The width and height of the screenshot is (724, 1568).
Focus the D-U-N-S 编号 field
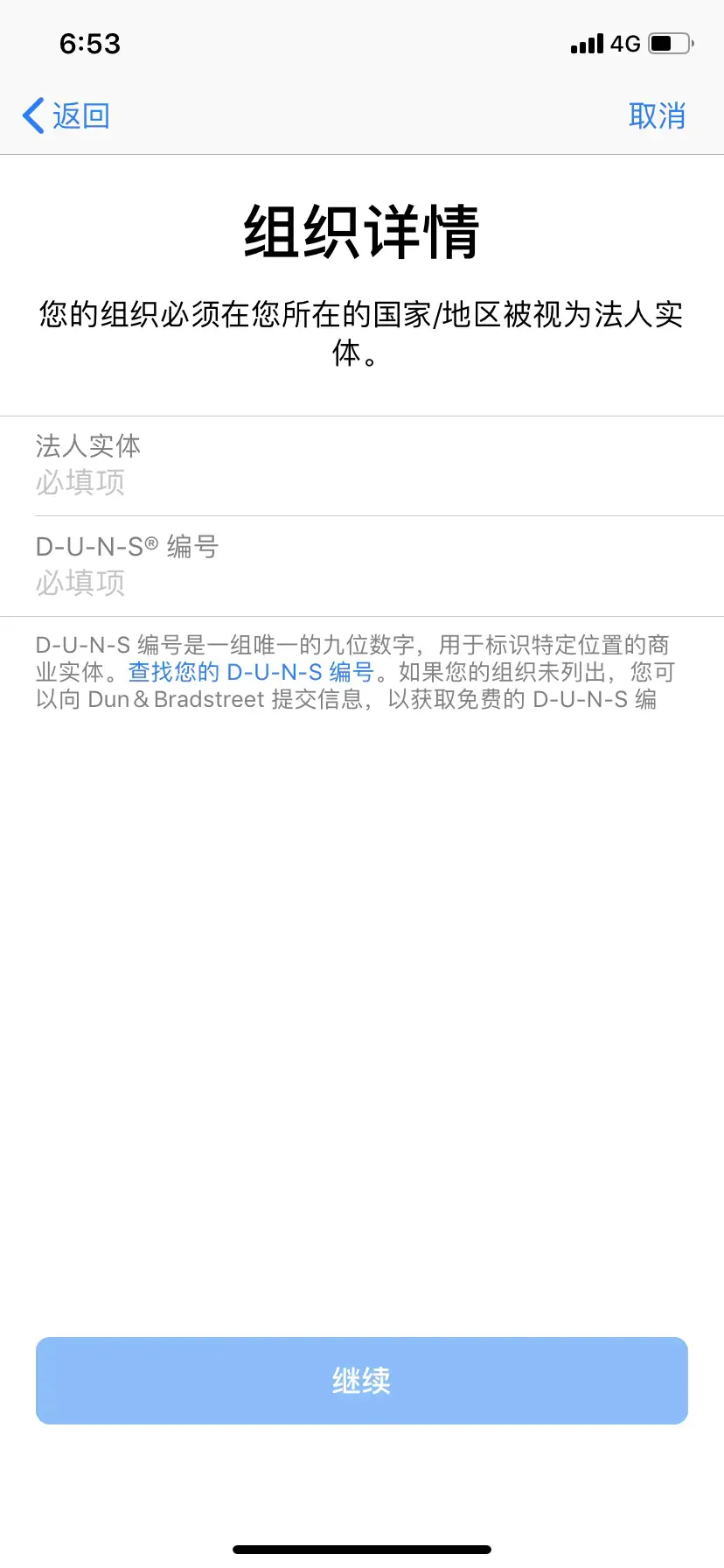pos(362,582)
